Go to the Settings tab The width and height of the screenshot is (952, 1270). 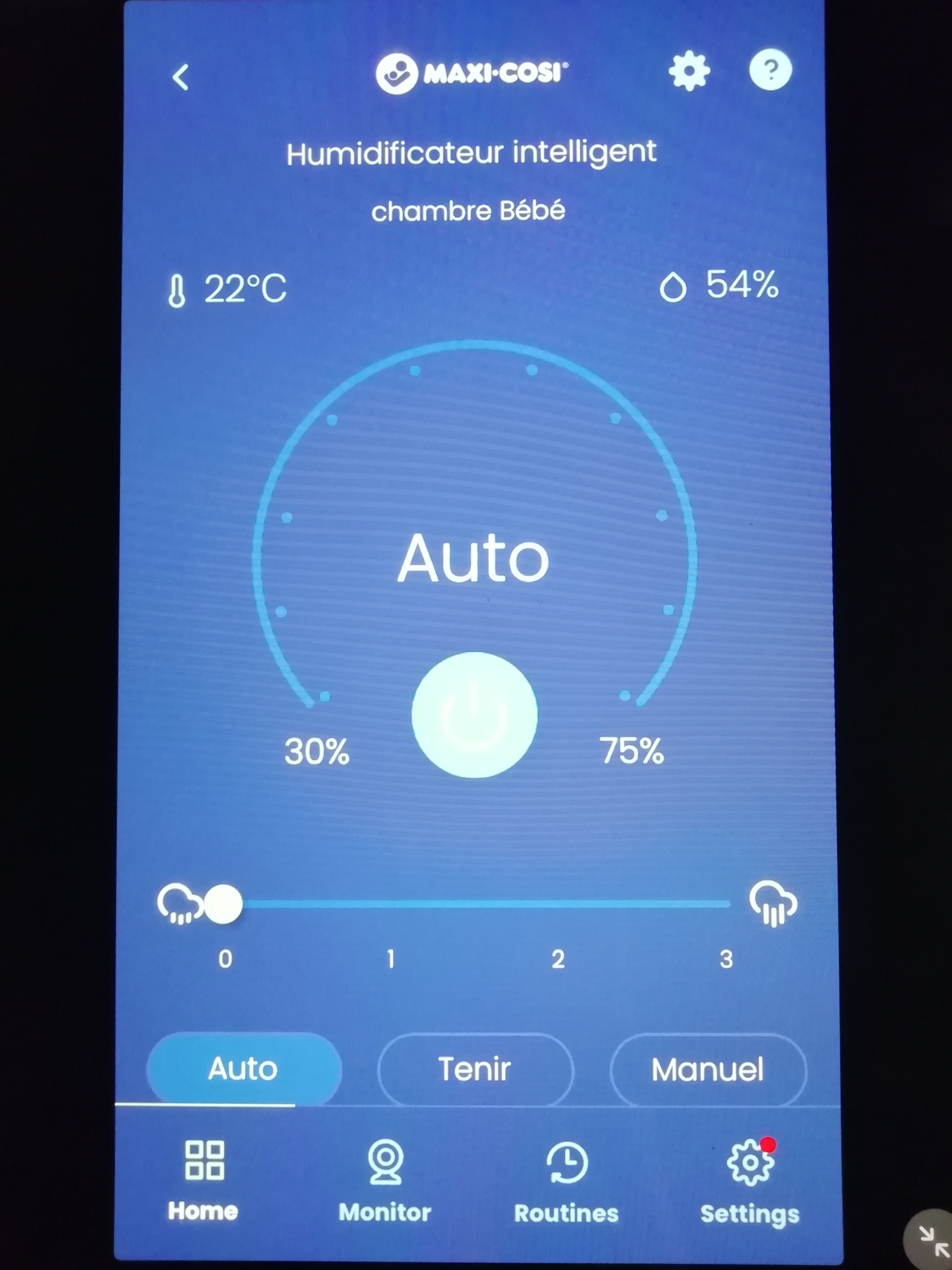750,1184
